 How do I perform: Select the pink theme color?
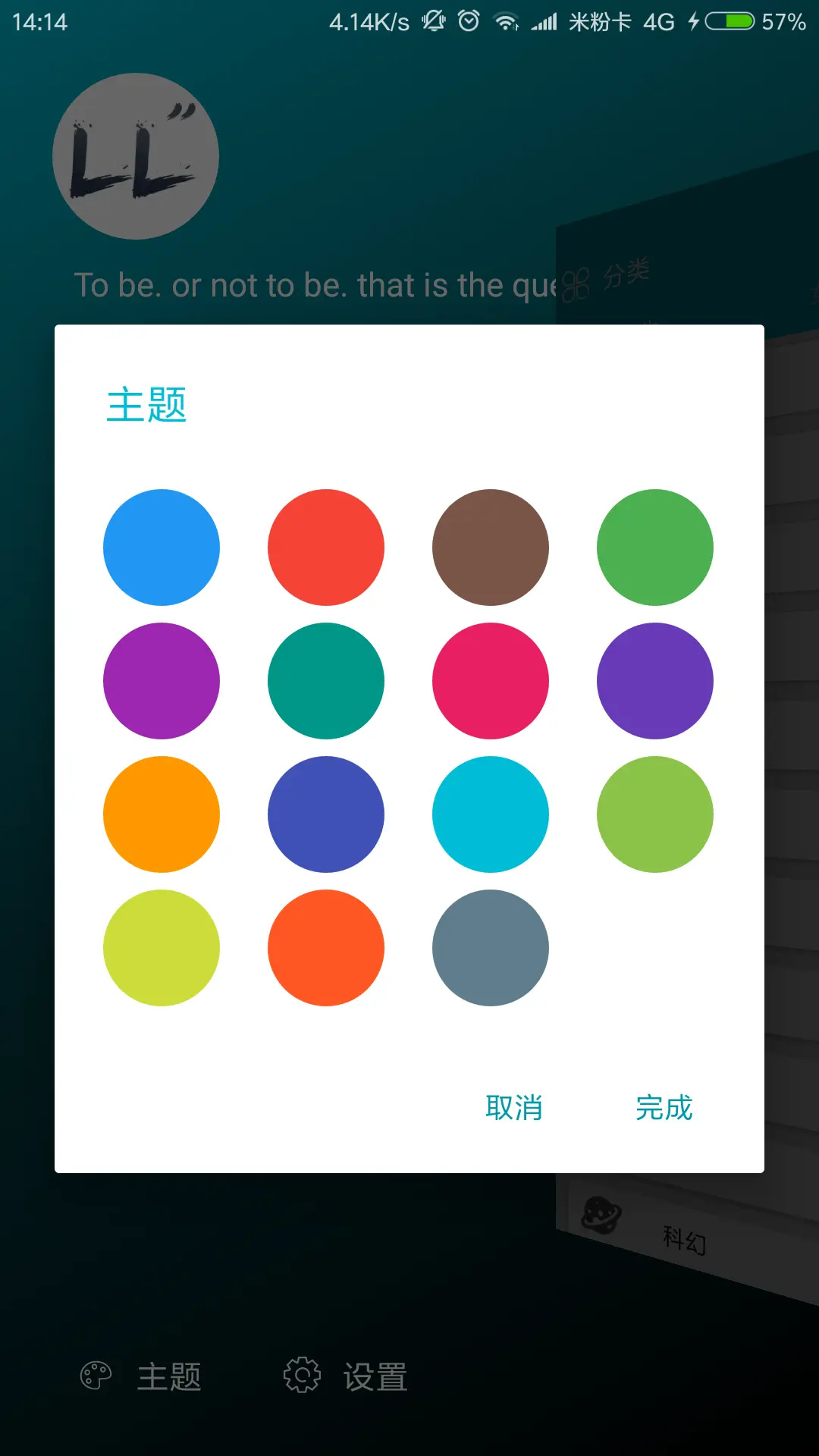(x=491, y=681)
